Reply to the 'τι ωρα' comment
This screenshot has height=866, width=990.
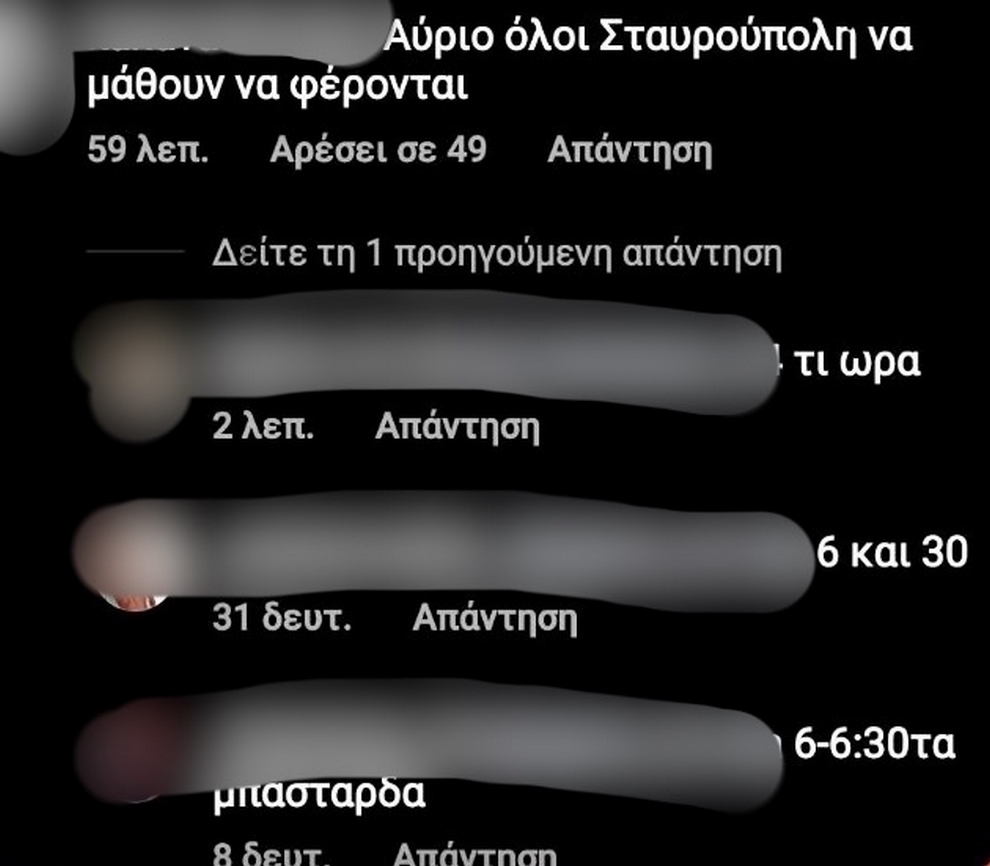[457, 427]
